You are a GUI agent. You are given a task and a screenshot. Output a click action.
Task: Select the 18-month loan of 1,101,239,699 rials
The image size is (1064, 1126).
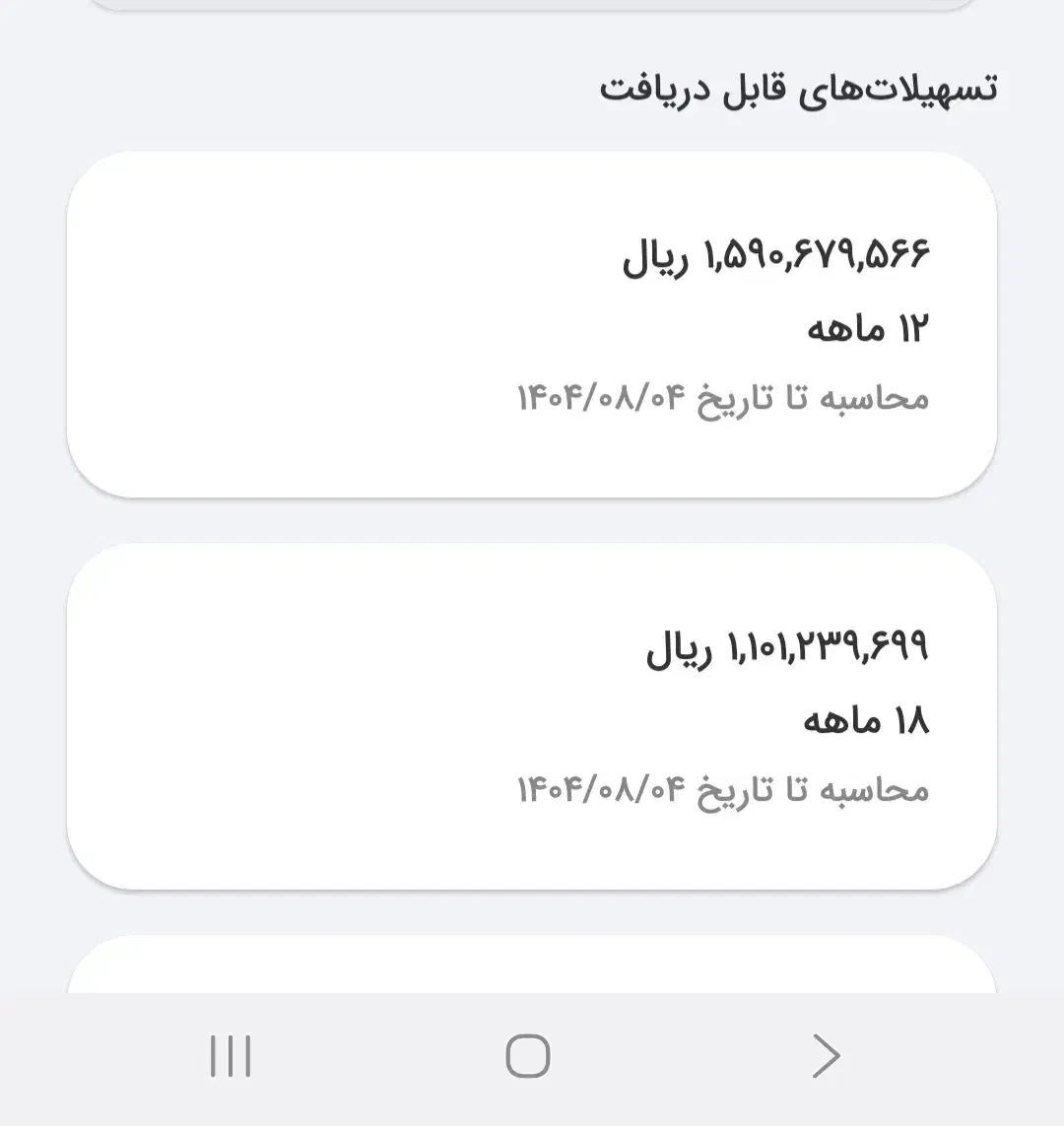pyautogui.click(x=532, y=716)
